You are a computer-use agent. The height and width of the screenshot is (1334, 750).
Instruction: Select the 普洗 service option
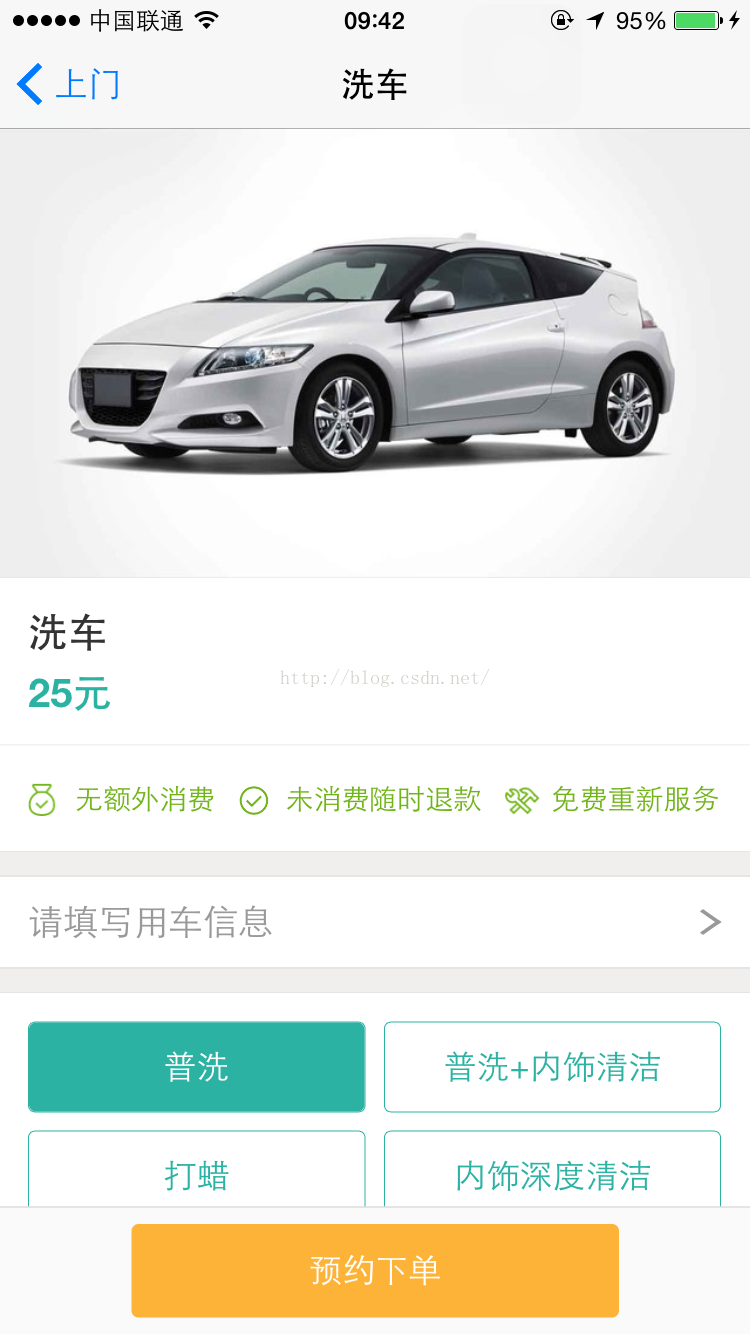click(197, 1067)
